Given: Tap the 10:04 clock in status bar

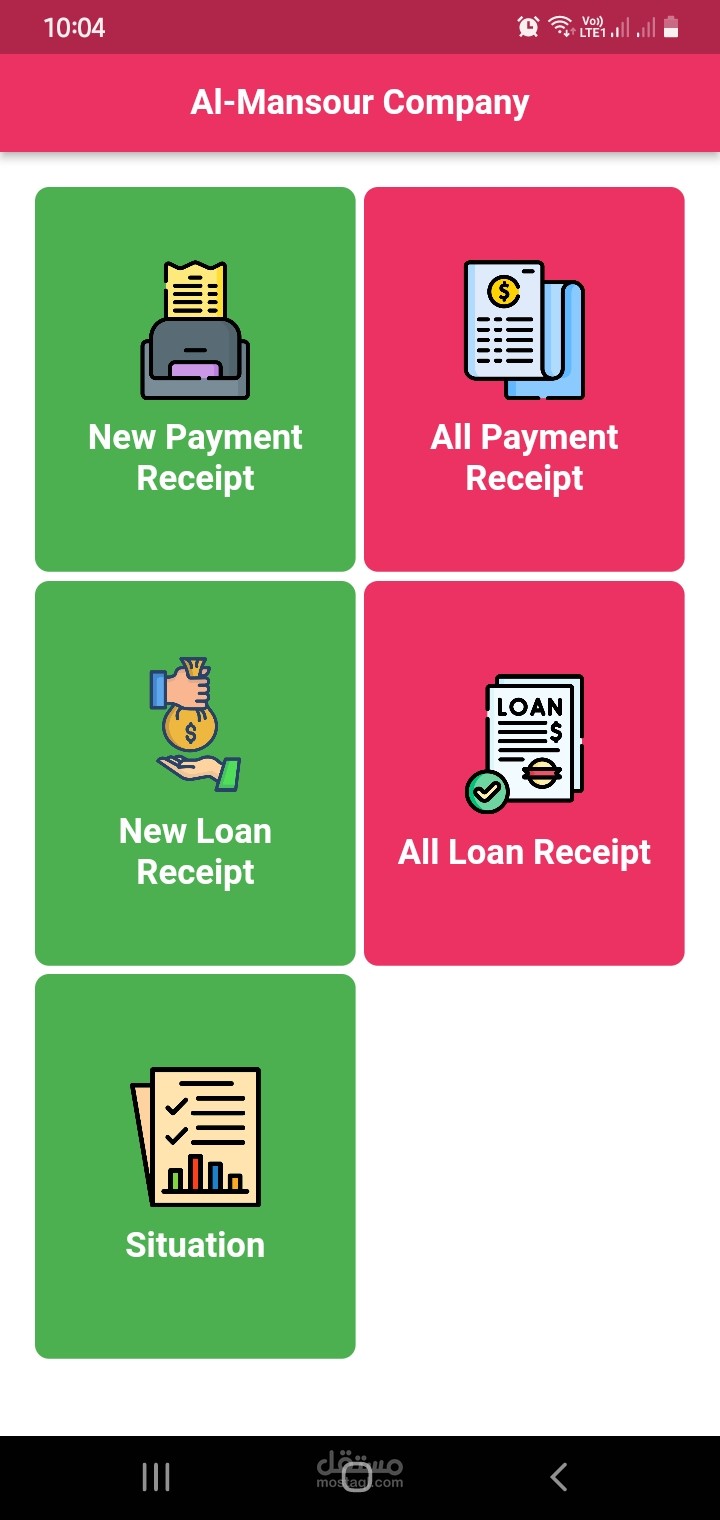Looking at the screenshot, I should click(73, 28).
